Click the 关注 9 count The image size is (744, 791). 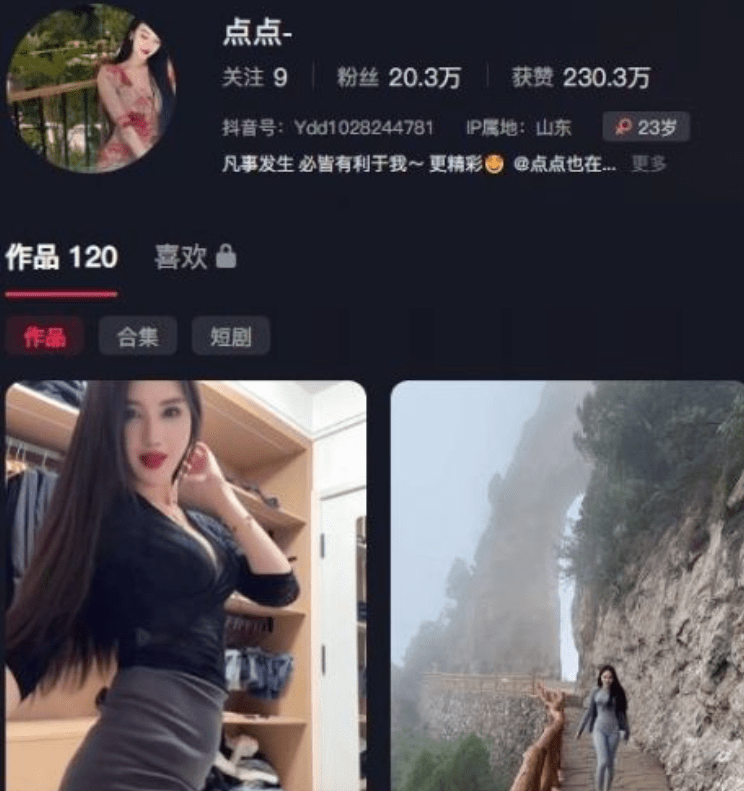pos(255,77)
